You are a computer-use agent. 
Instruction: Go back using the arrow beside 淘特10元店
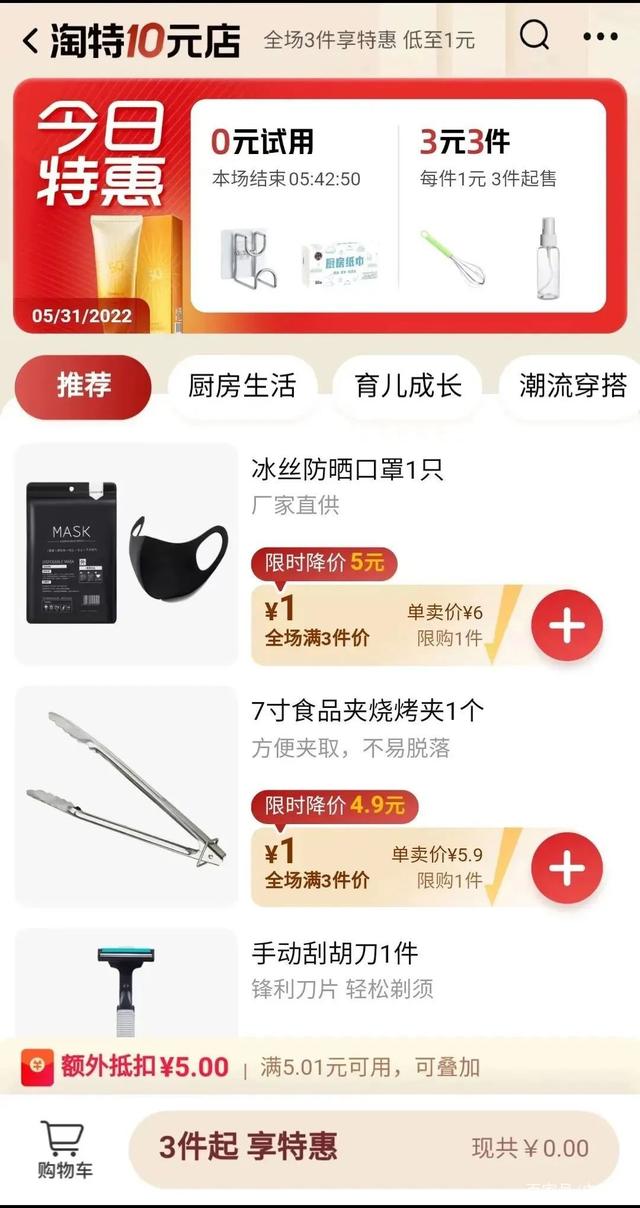click(x=30, y=41)
